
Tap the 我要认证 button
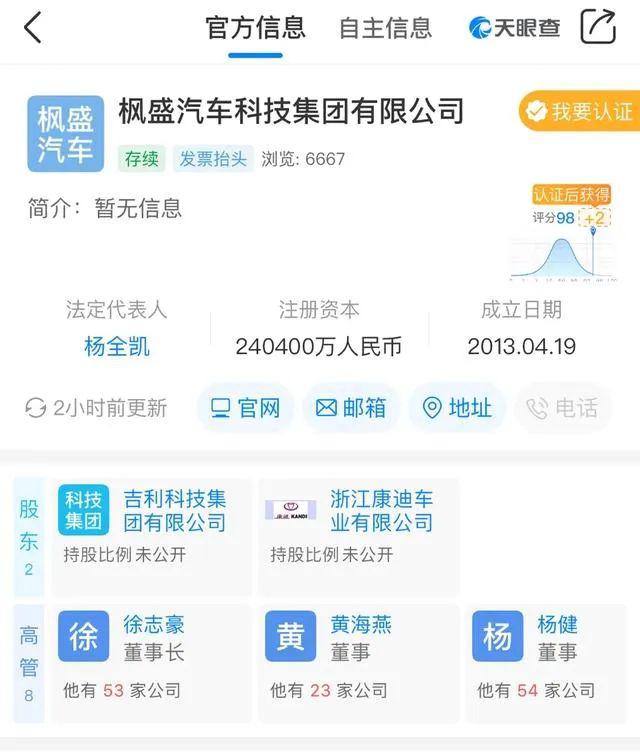click(x=580, y=111)
